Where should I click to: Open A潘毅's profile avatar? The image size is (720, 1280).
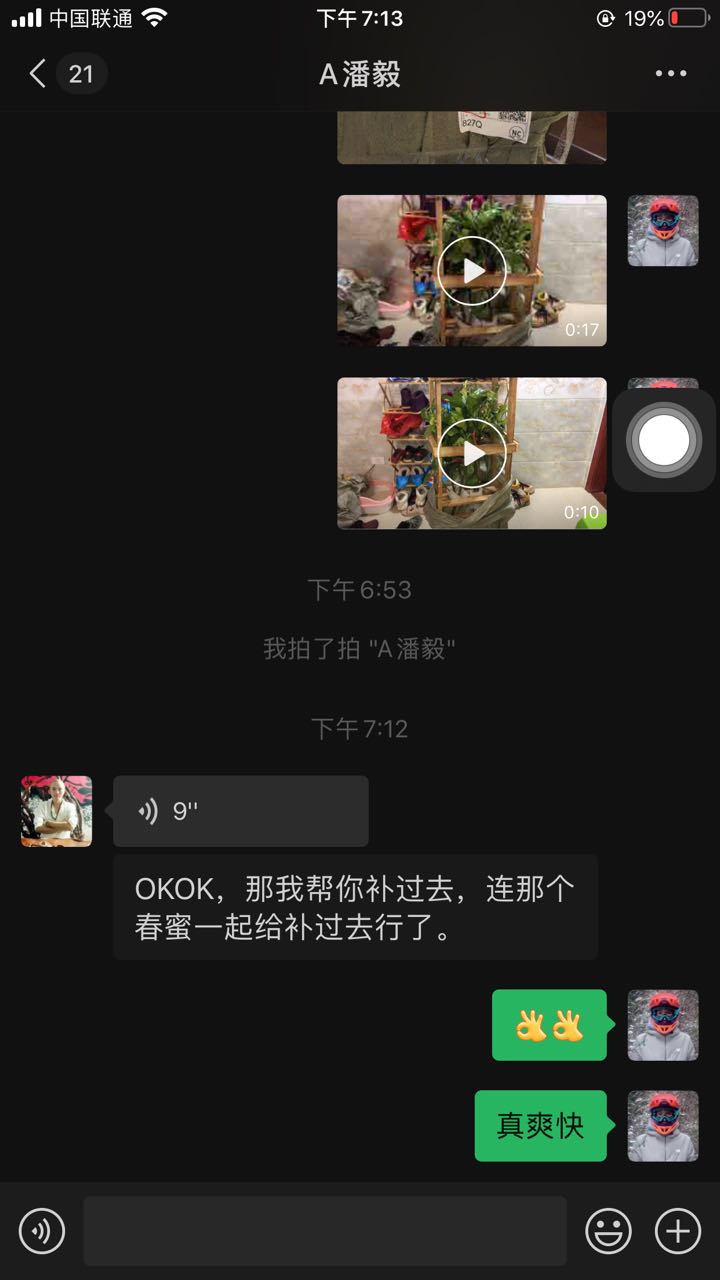pyautogui.click(x=57, y=811)
